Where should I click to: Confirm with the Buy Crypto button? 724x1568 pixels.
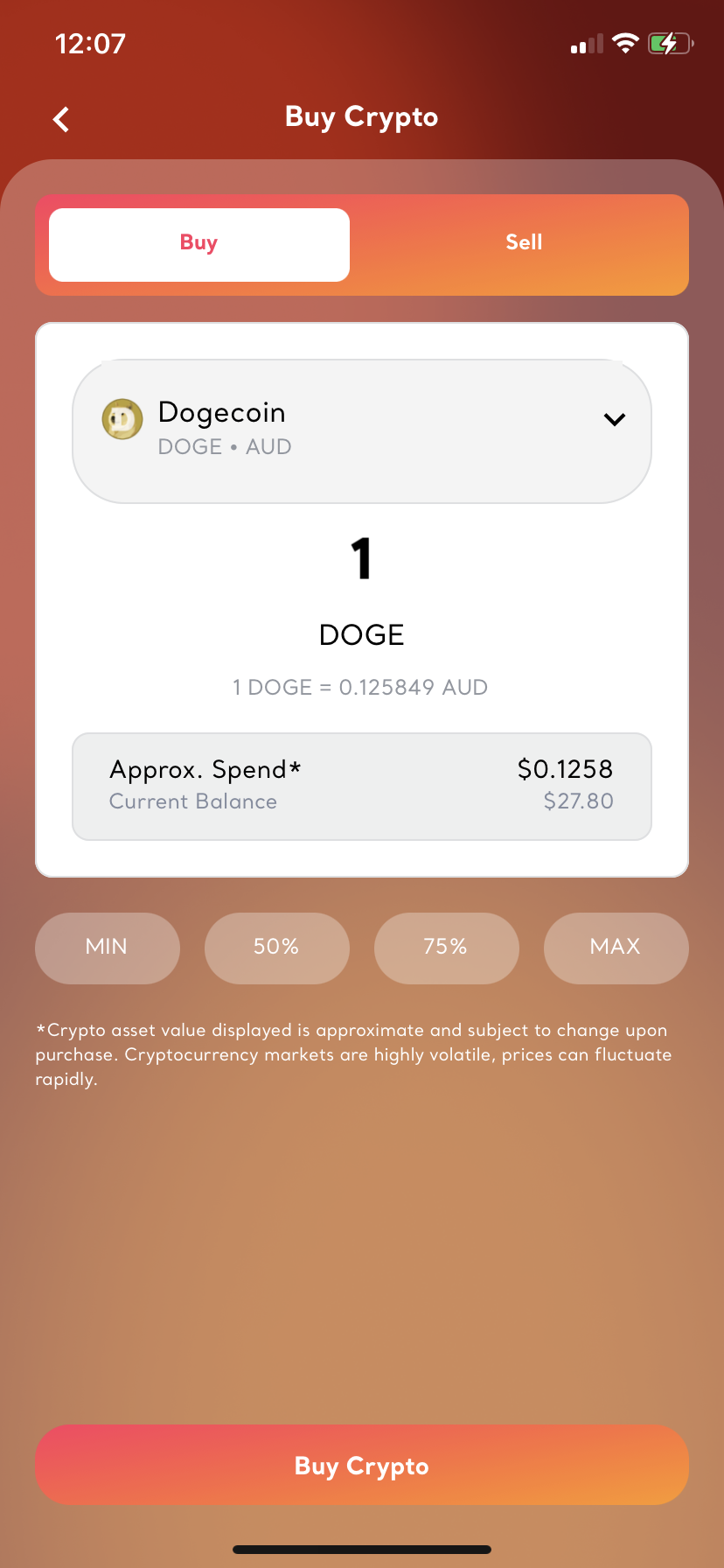(362, 1465)
